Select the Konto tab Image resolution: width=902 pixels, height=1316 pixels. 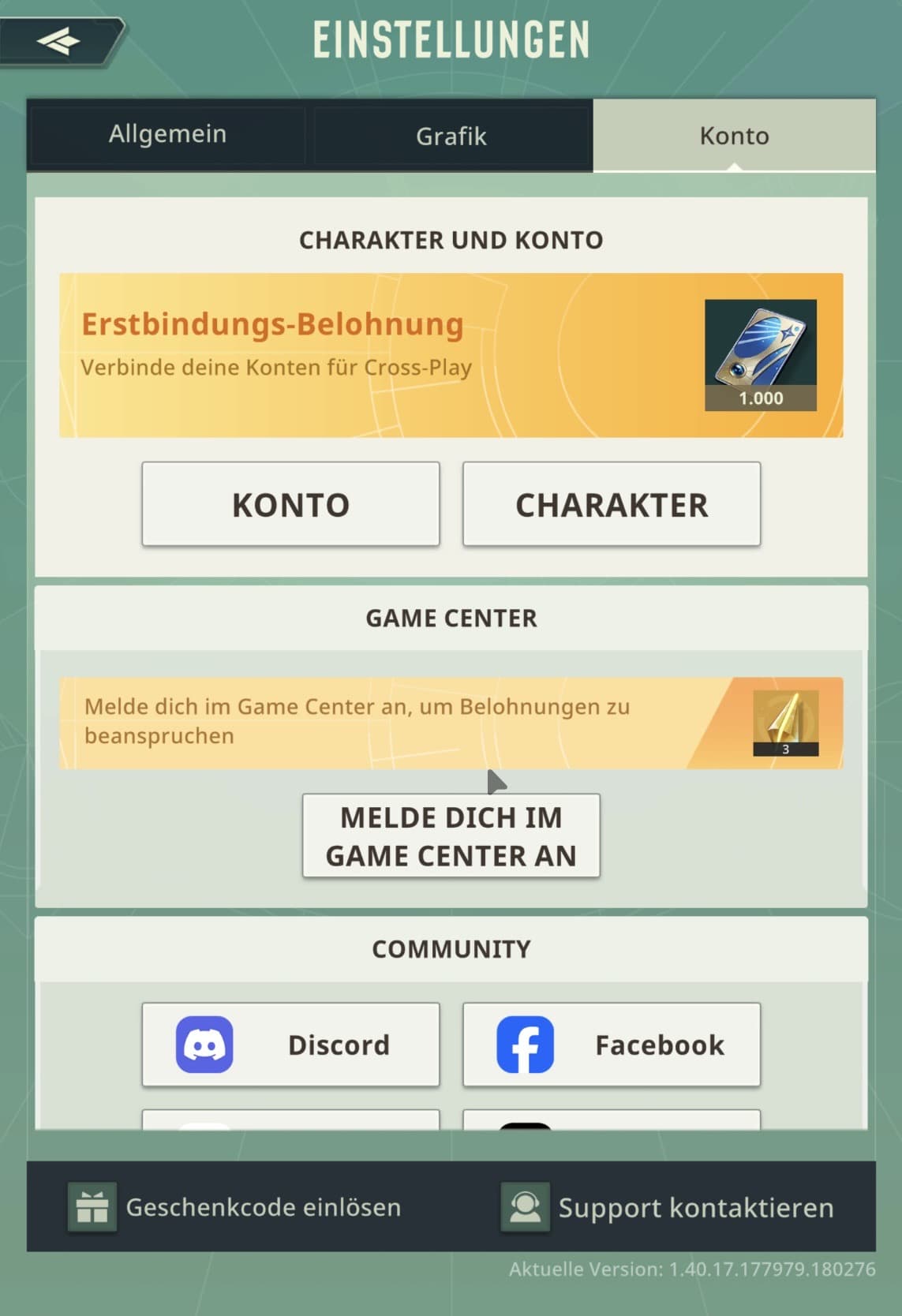point(734,136)
